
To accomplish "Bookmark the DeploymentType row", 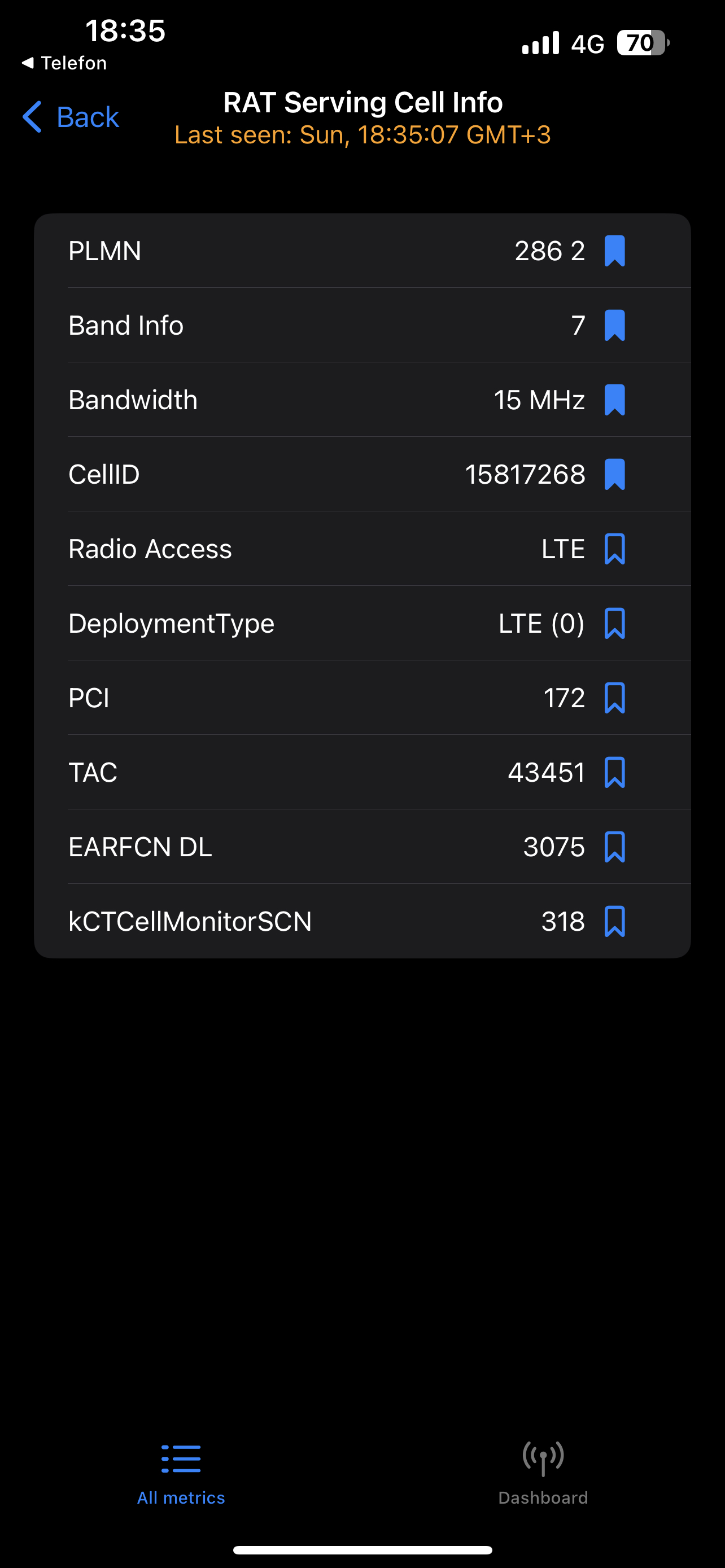I will (614, 623).
